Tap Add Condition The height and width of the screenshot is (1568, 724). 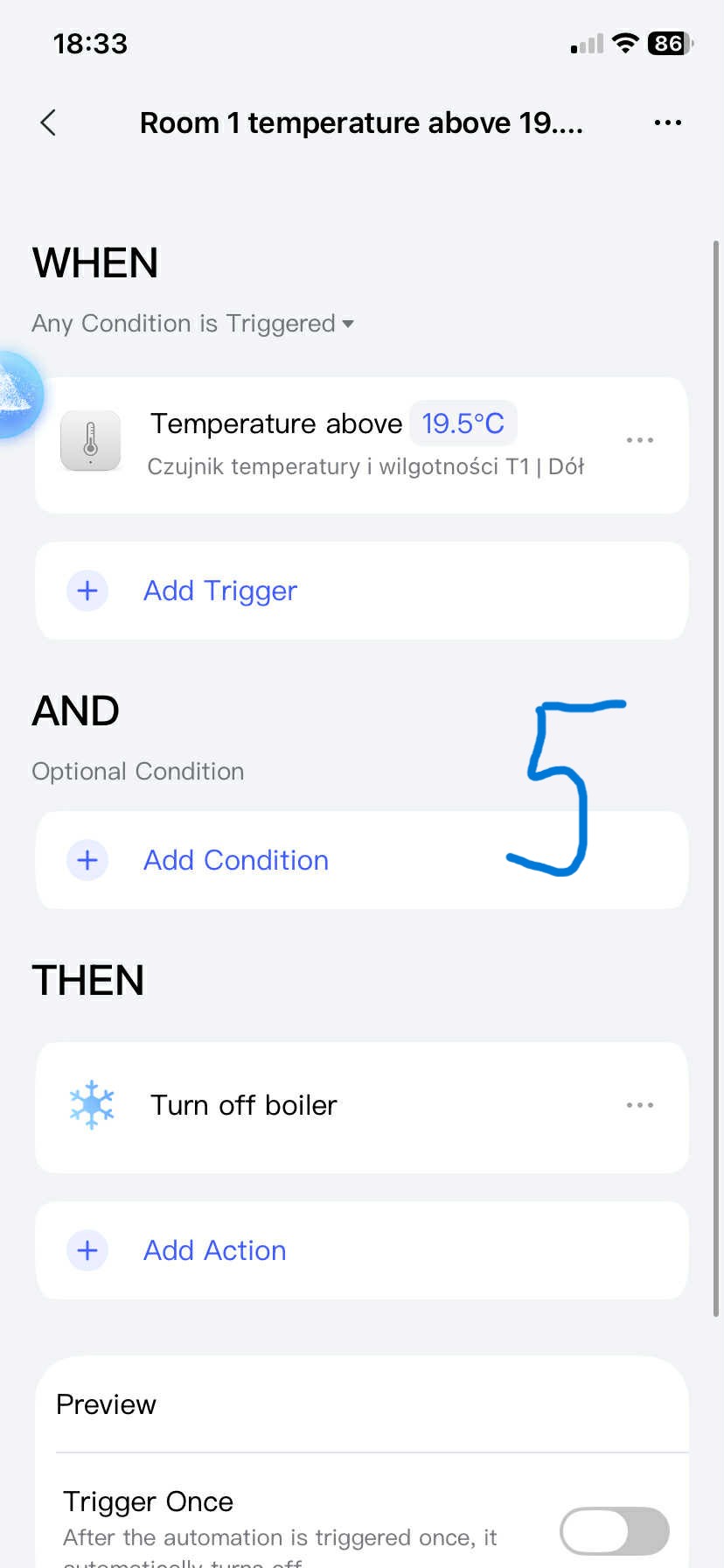[x=236, y=860]
